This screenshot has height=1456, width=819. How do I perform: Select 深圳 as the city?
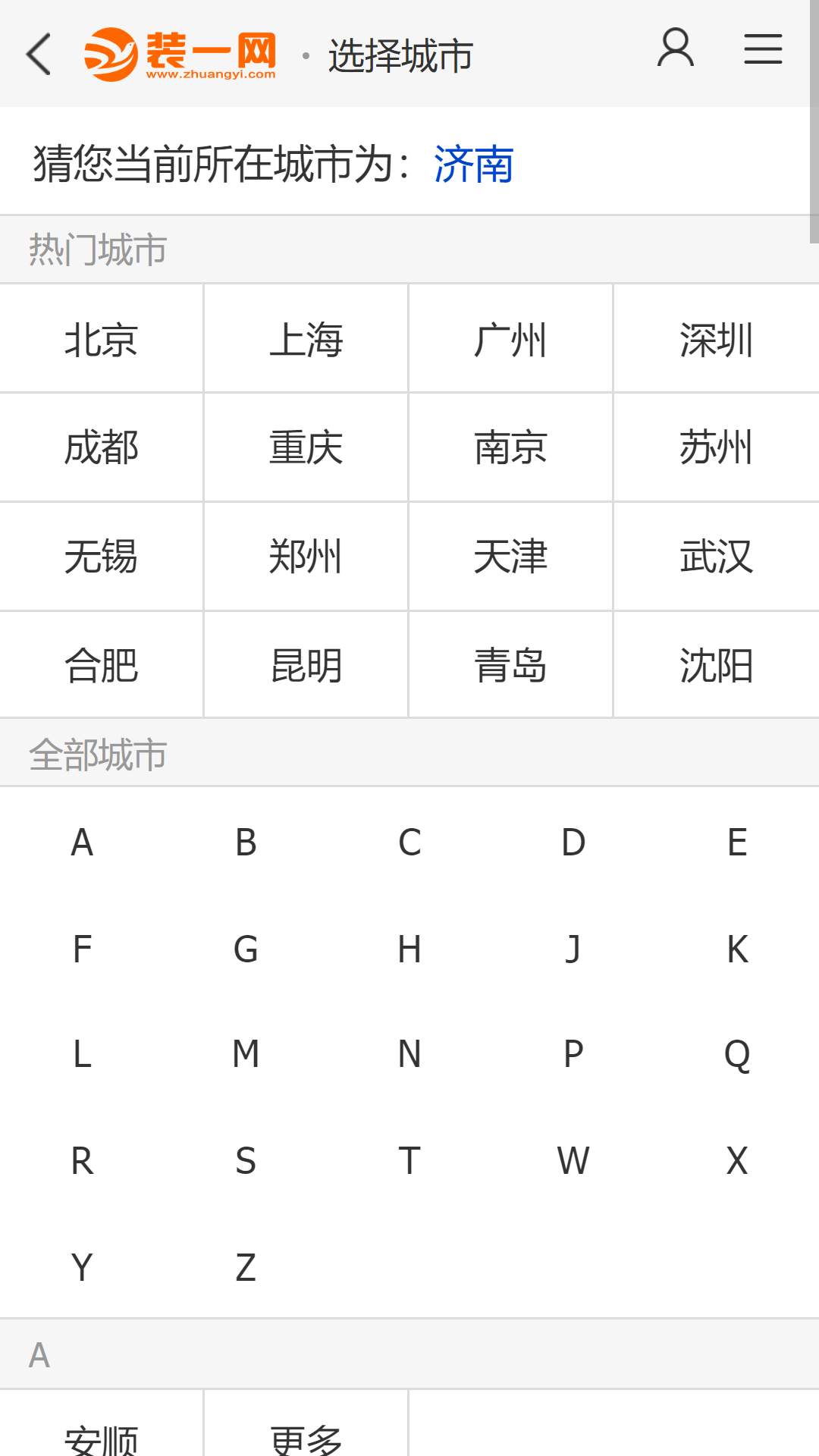coord(717,339)
